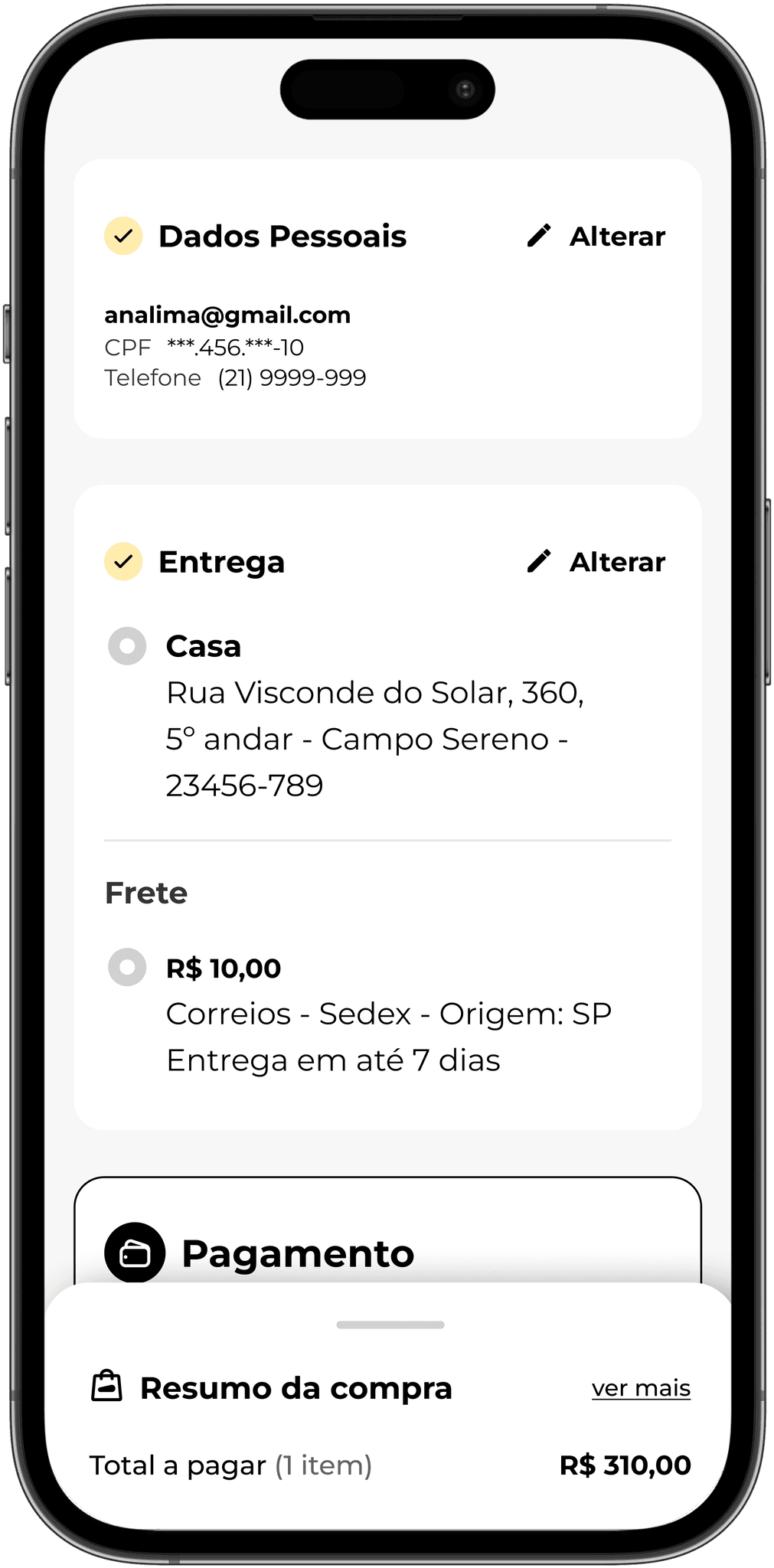Image resolution: width=774 pixels, height=1568 pixels.
Task: Tap the purchase summary sheet handle
Action: coord(390,1325)
